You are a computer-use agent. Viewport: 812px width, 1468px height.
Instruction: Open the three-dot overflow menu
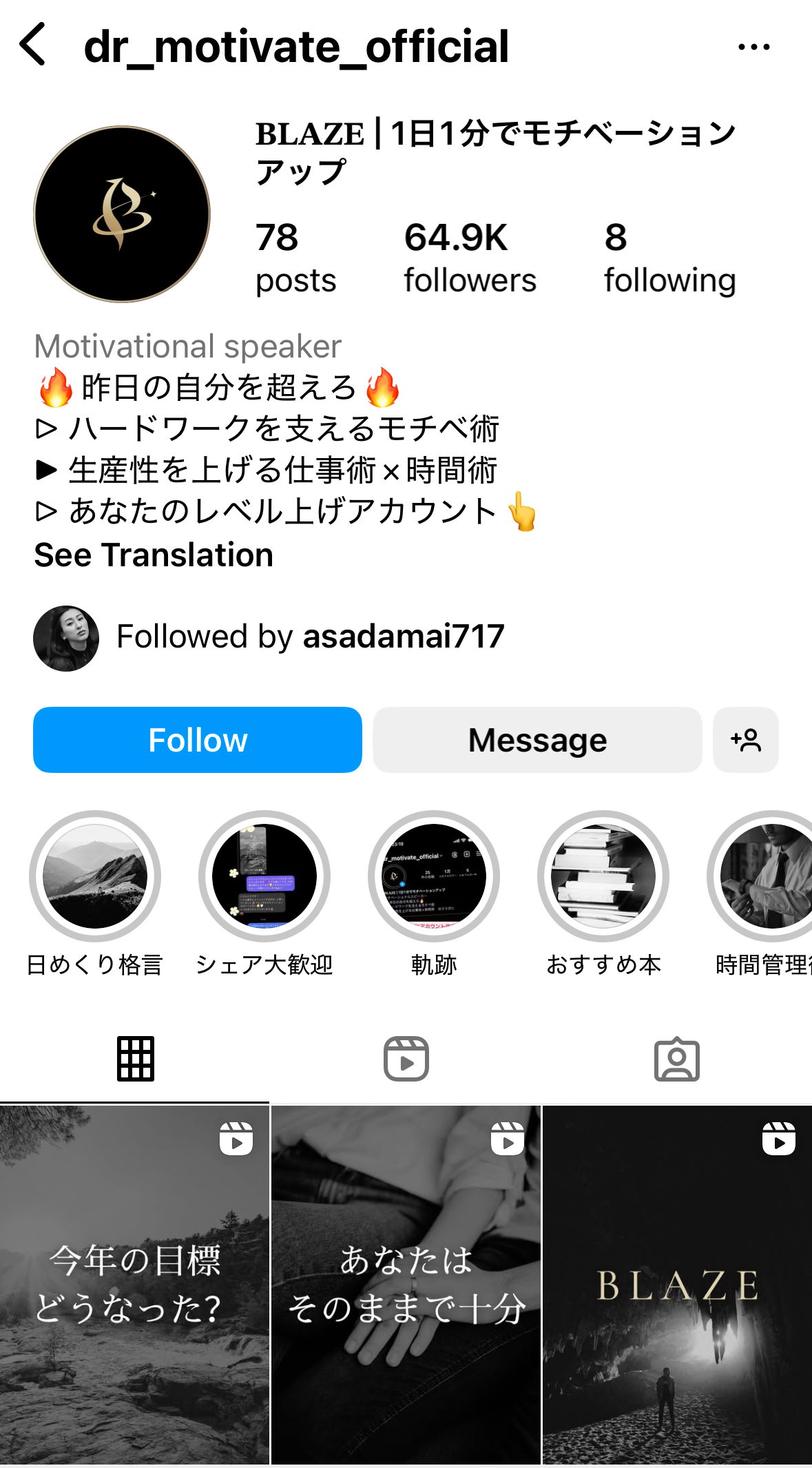(x=753, y=47)
